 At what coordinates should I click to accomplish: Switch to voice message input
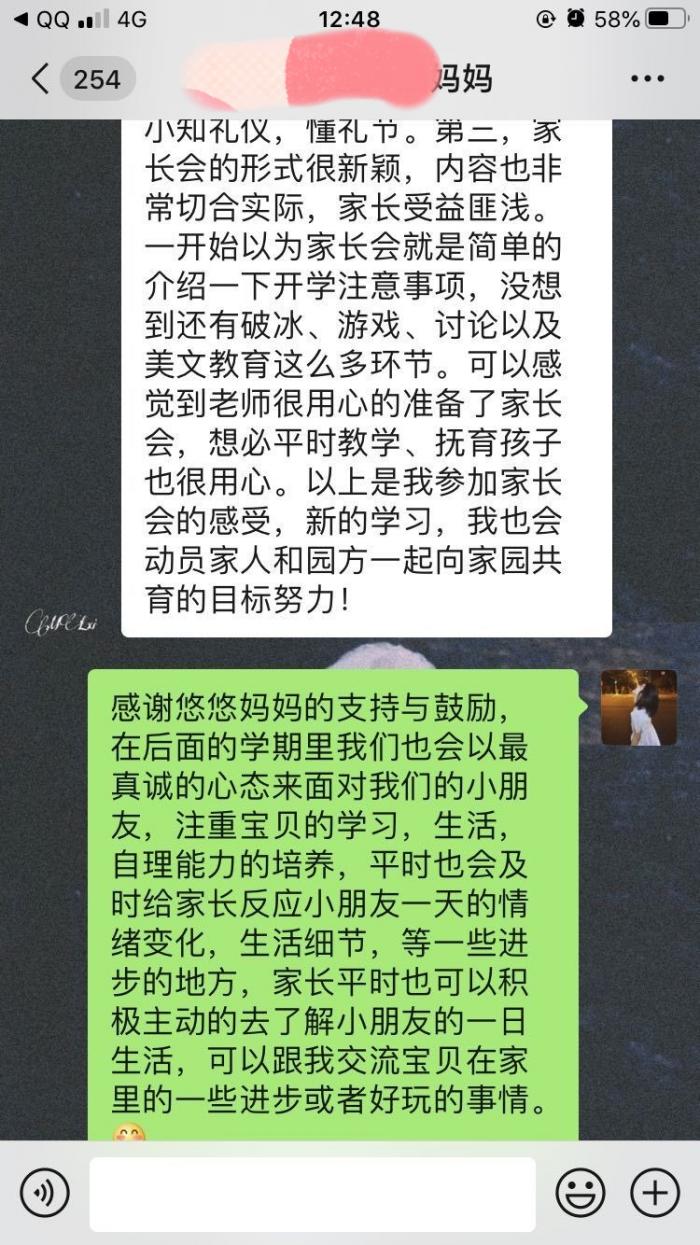point(44,1193)
